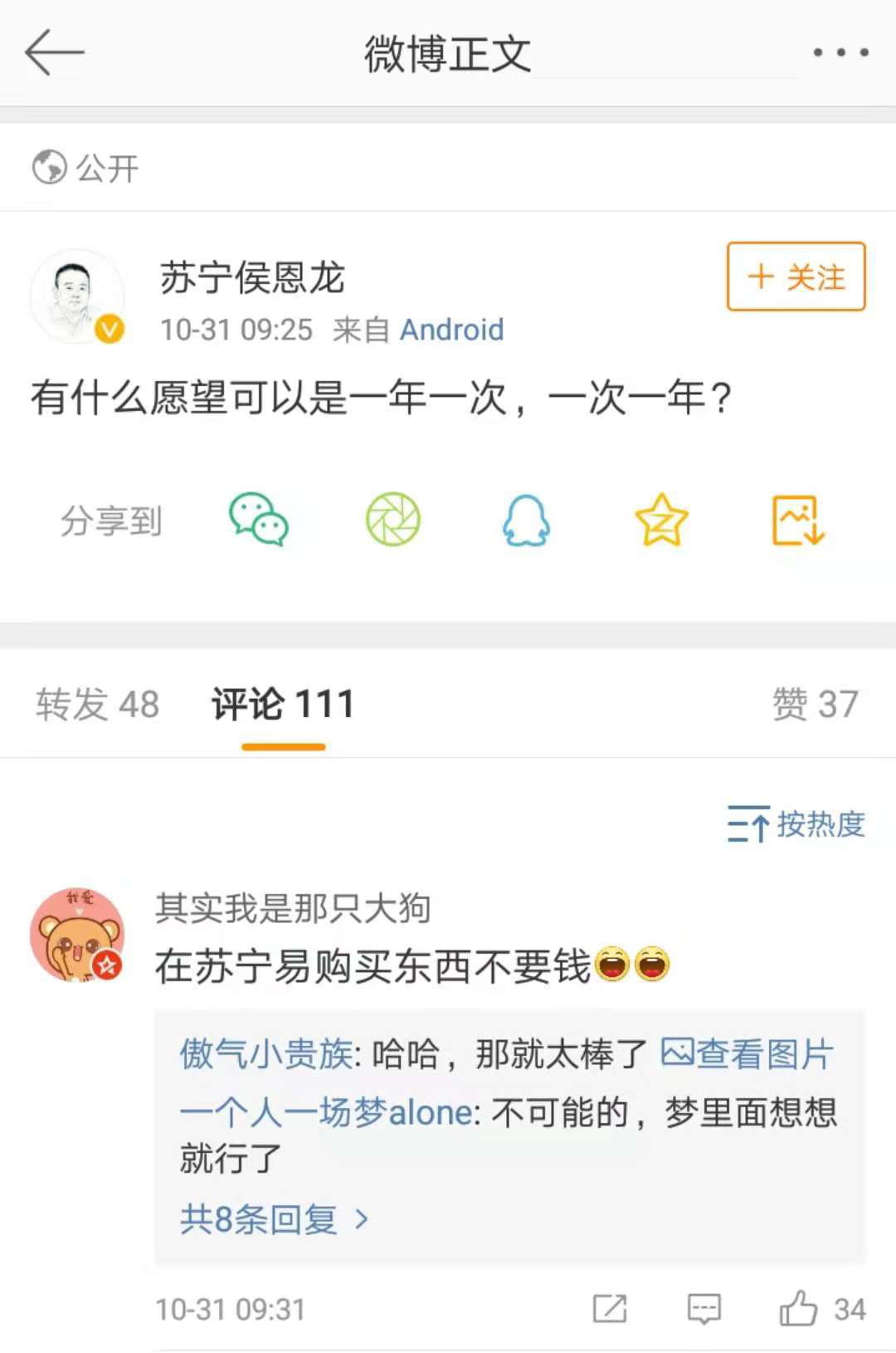Image resolution: width=896 pixels, height=1353 pixels.
Task: Open 苏宁侯恩龙's profile avatar
Action: click(77, 296)
